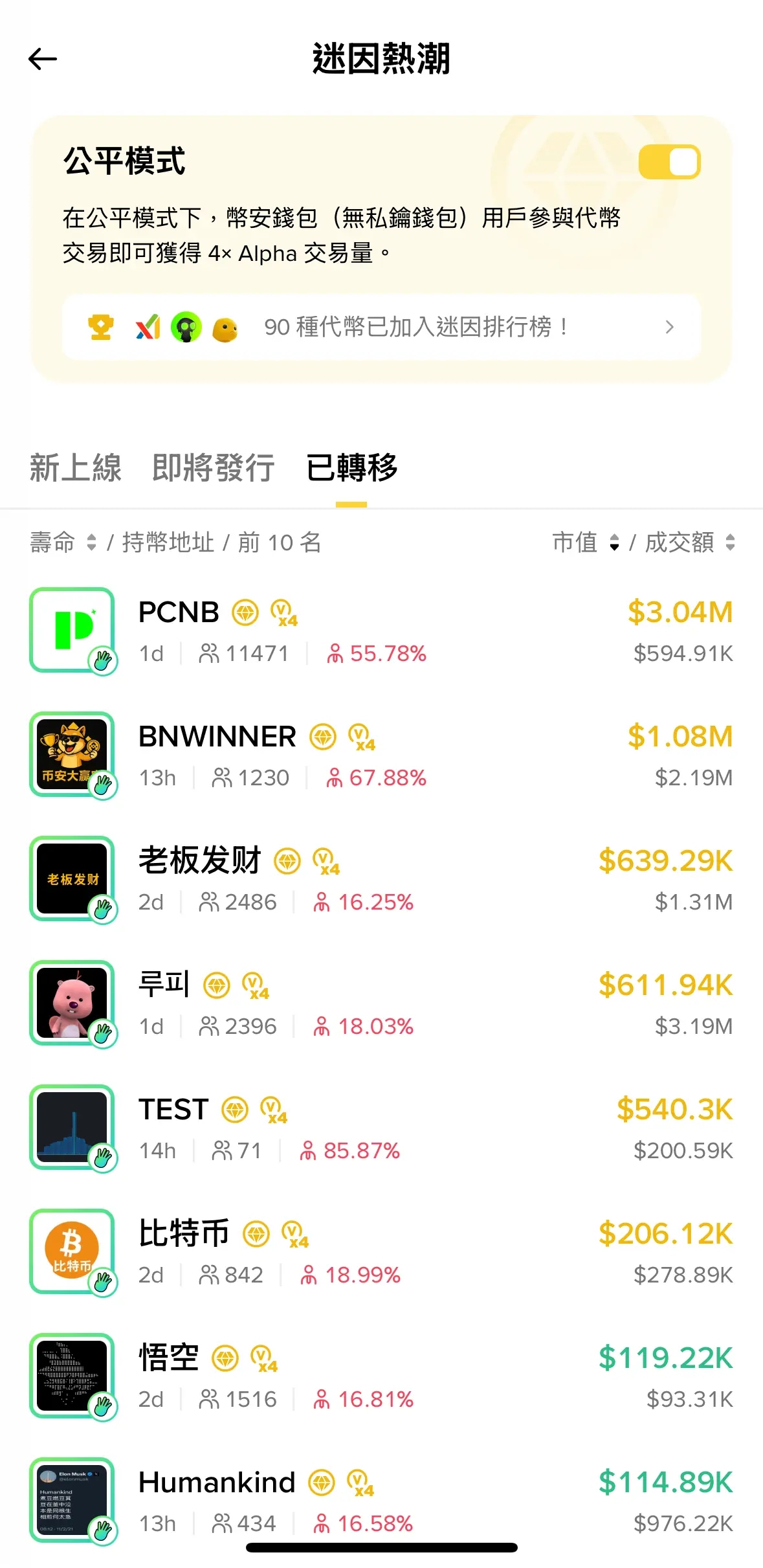Click the green hand icon on PCNB logo
Screen dimensions: 763x1568
[102, 661]
